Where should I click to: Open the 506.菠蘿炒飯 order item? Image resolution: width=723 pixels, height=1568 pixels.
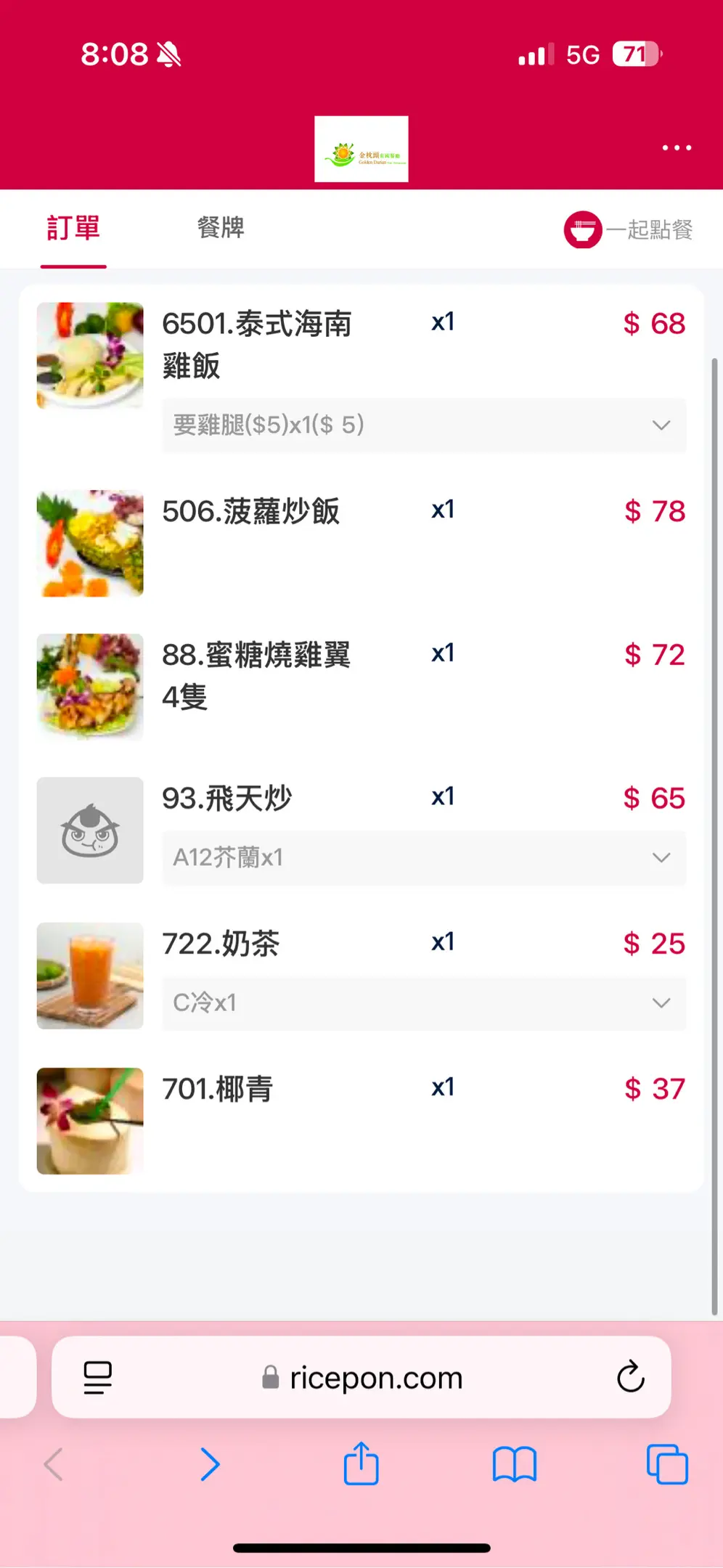(250, 512)
